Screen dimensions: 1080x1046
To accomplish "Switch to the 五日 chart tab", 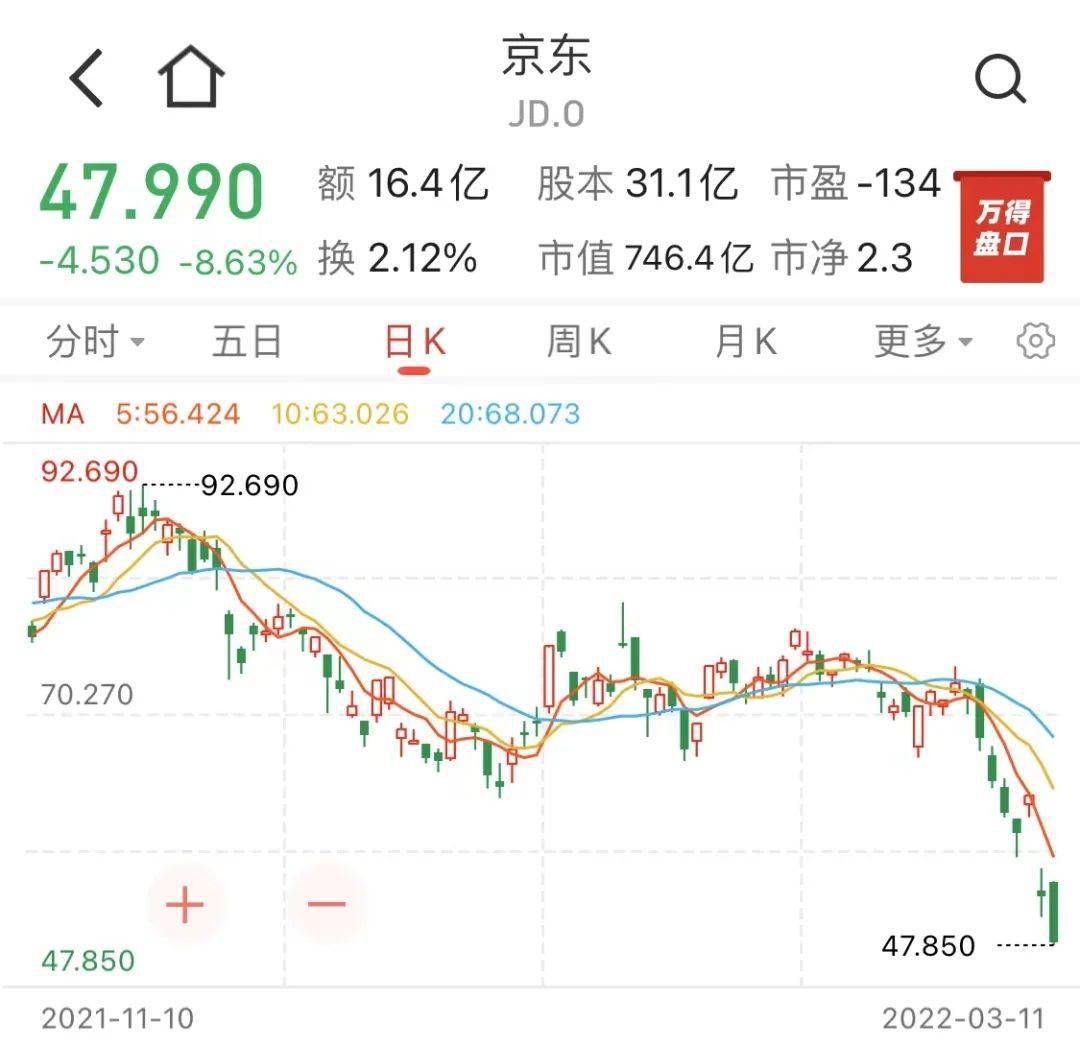I will point(246,343).
